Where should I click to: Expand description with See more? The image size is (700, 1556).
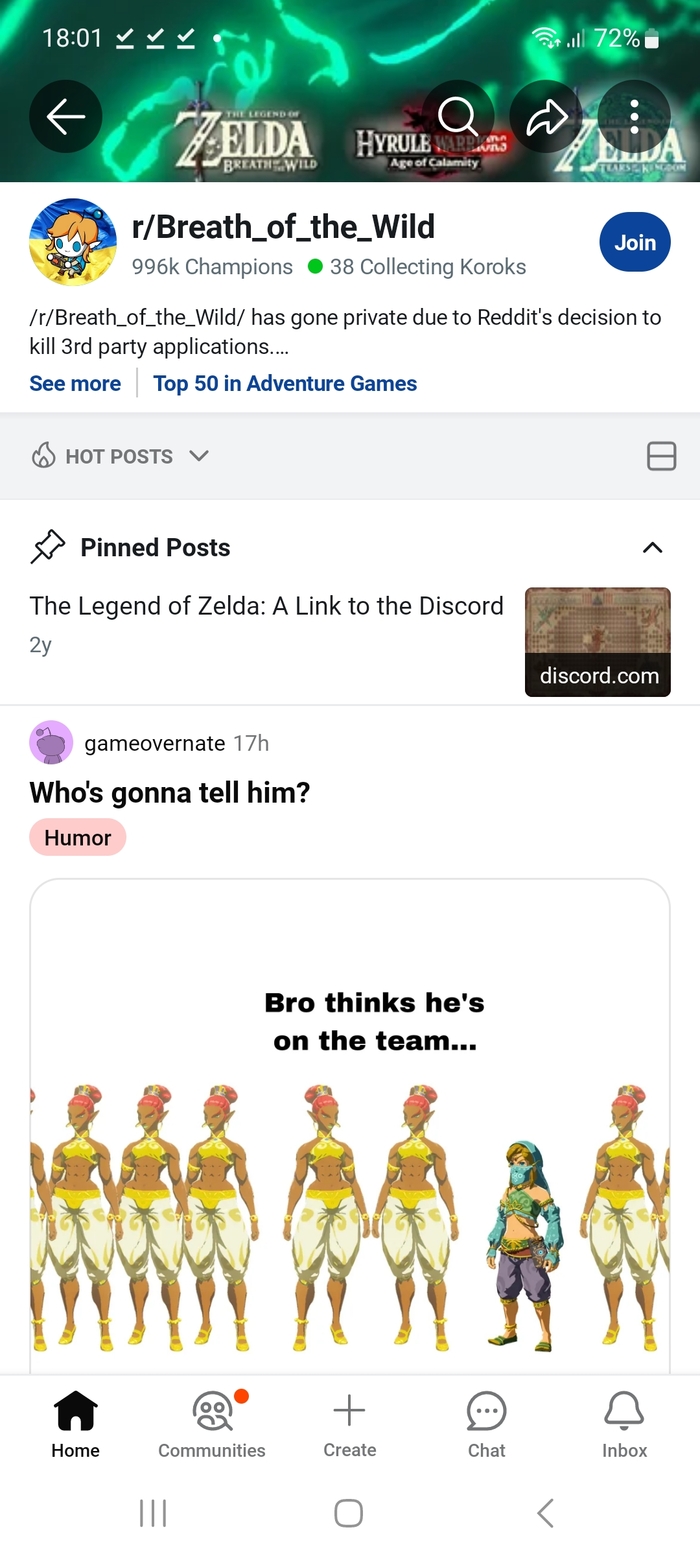coord(75,384)
